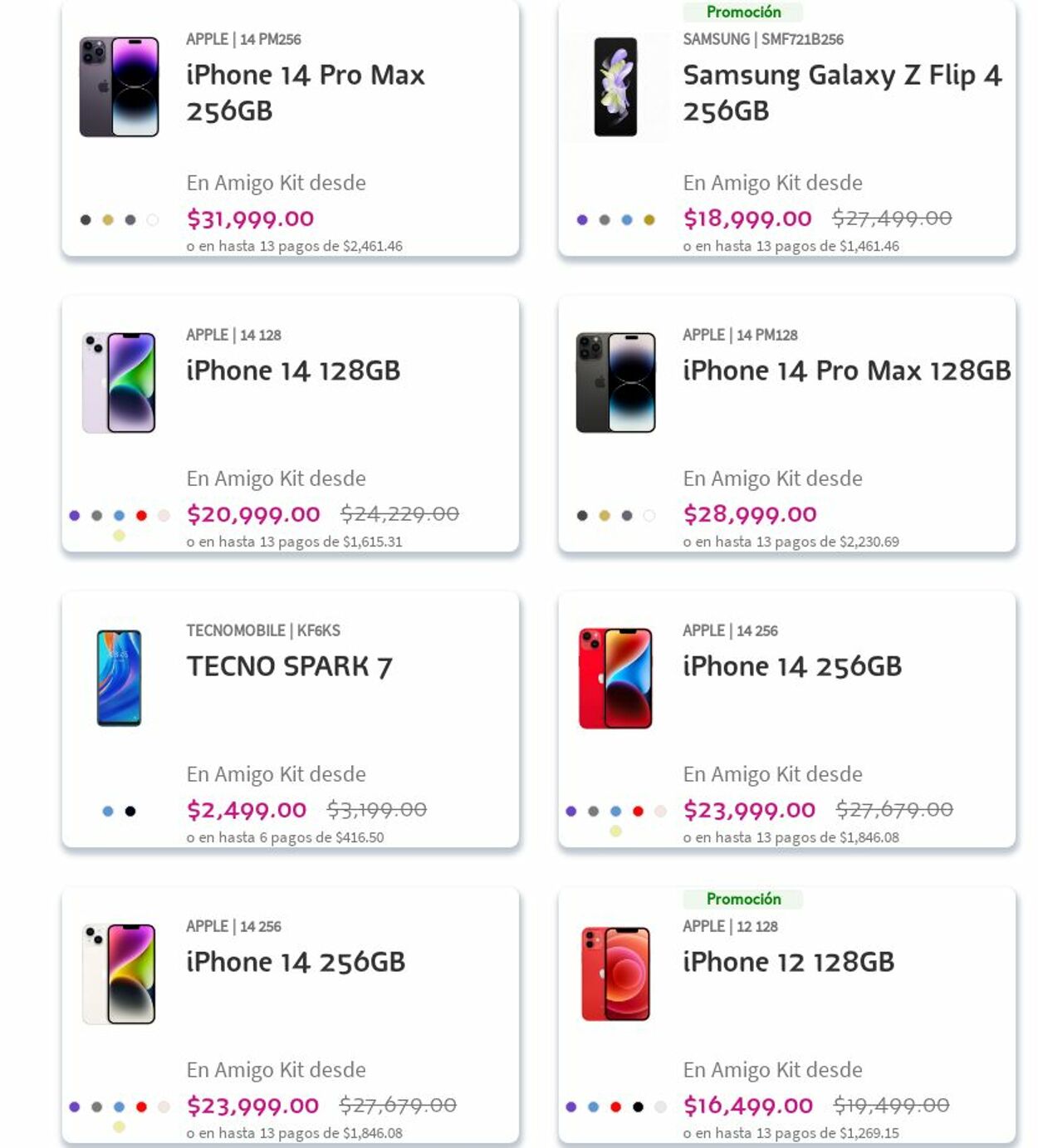The width and height of the screenshot is (1038, 1148).
Task: Select black color on iPhone 12 128GB
Action: coord(638,1107)
